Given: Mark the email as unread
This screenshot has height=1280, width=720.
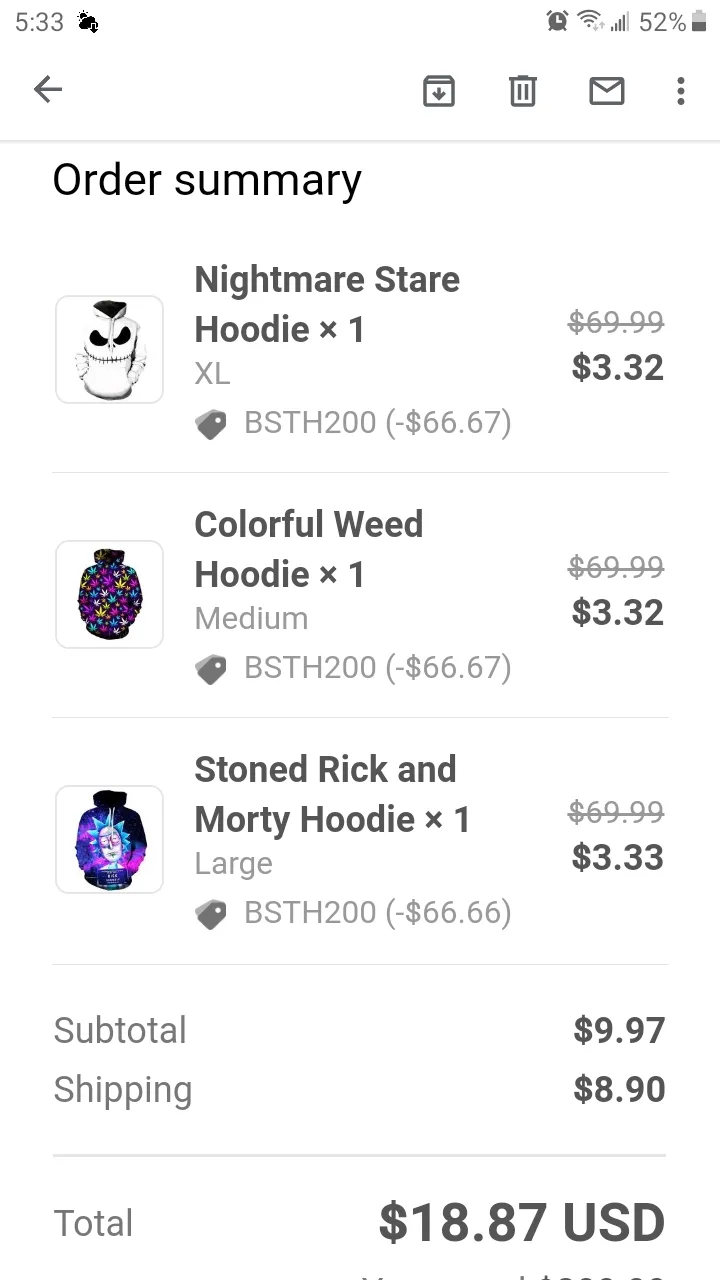Looking at the screenshot, I should point(607,91).
